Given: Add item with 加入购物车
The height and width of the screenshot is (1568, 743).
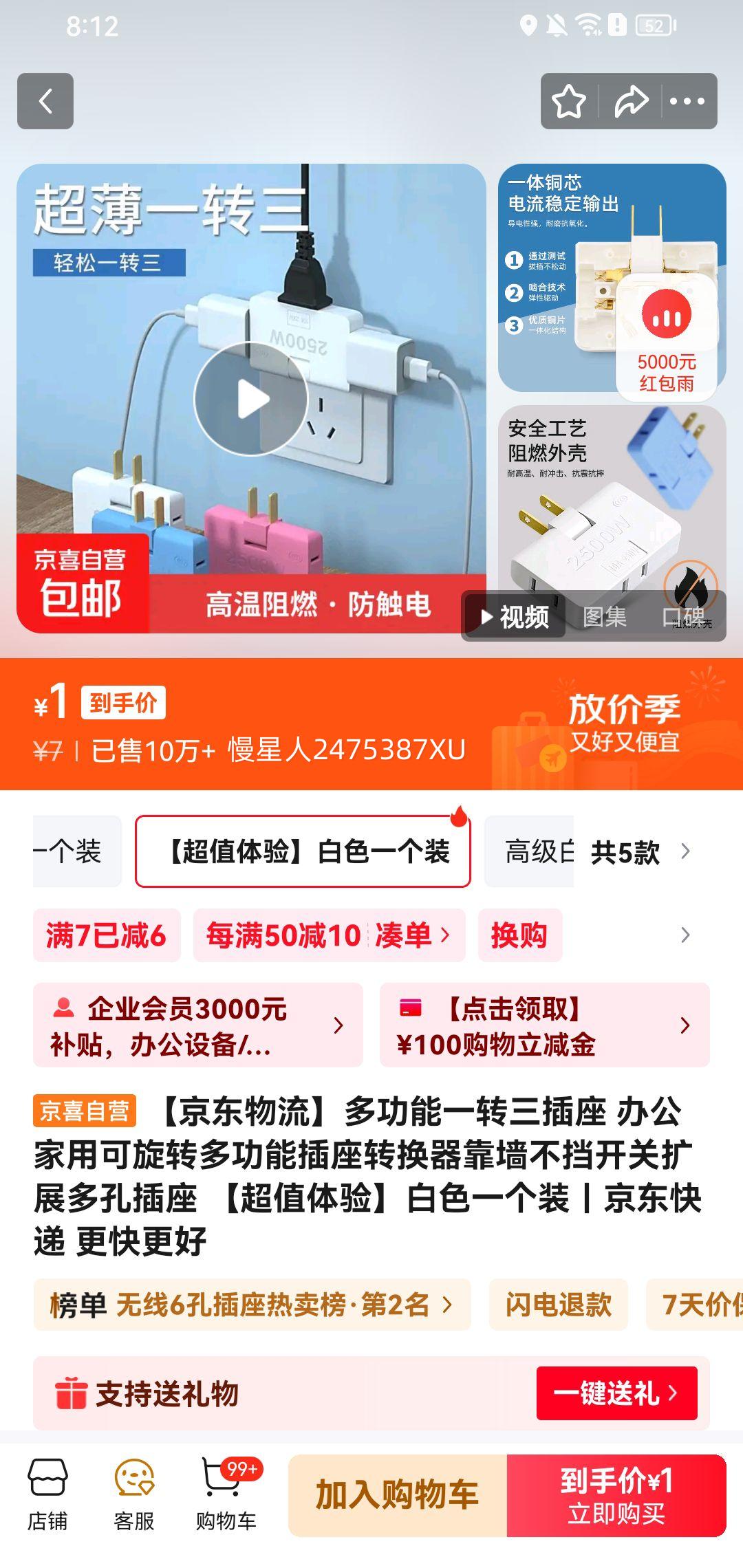Looking at the screenshot, I should point(398,1495).
